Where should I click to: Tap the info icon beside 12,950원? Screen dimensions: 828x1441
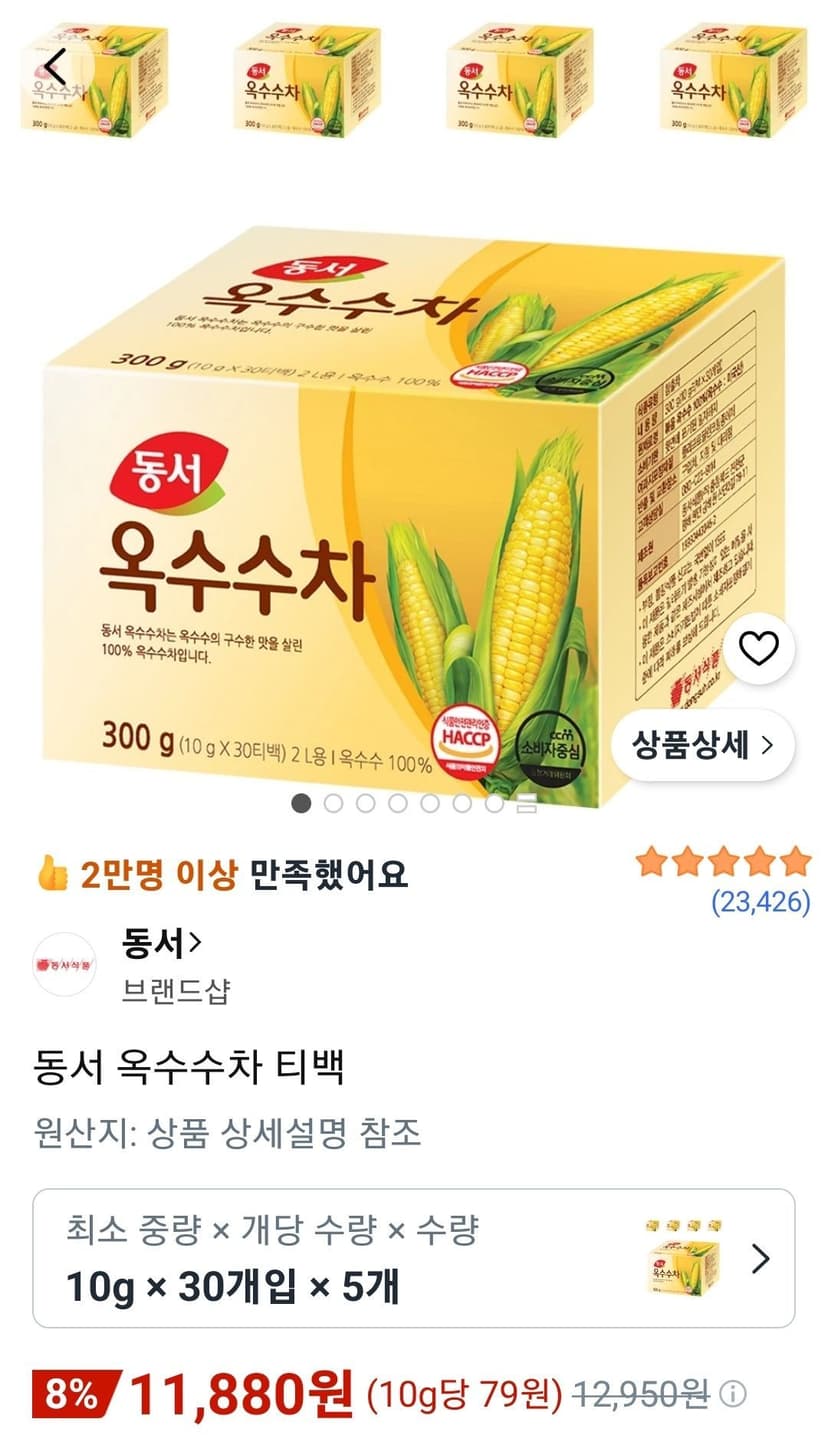(733, 1393)
